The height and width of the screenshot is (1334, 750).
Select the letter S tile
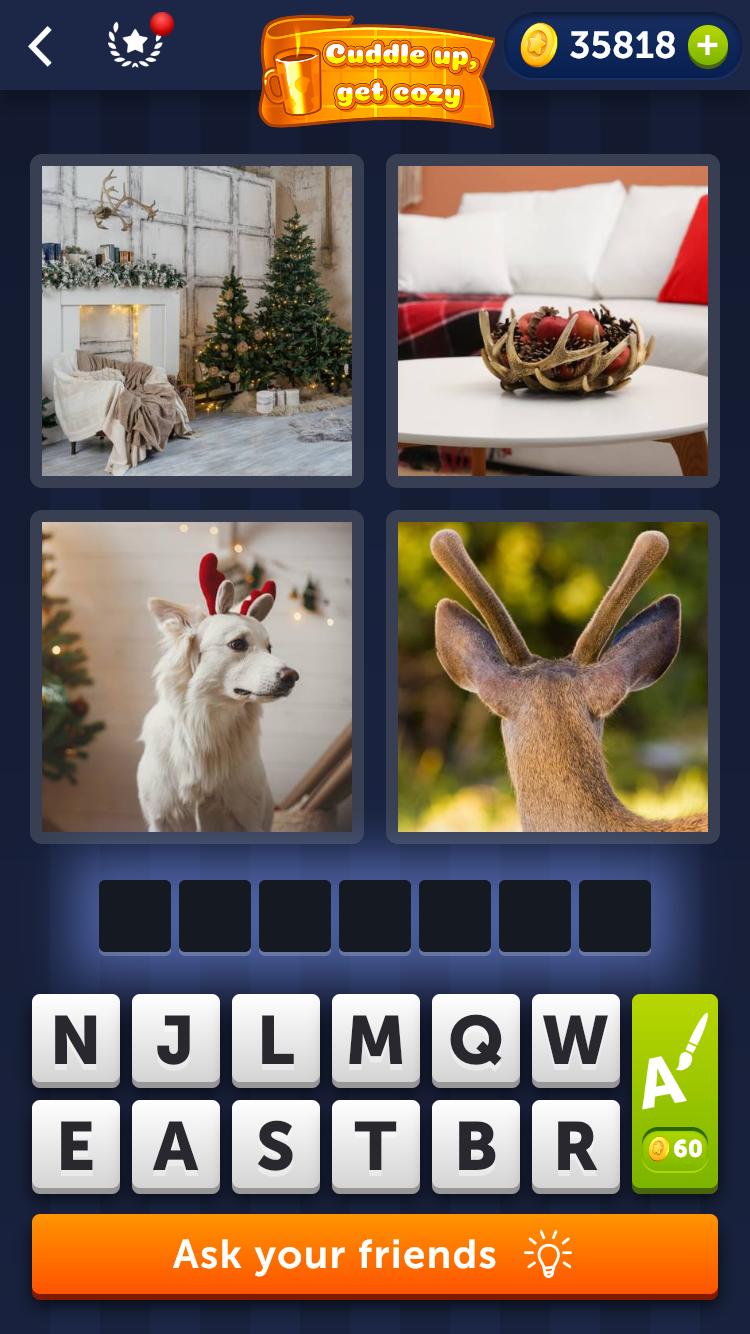coord(276,1146)
